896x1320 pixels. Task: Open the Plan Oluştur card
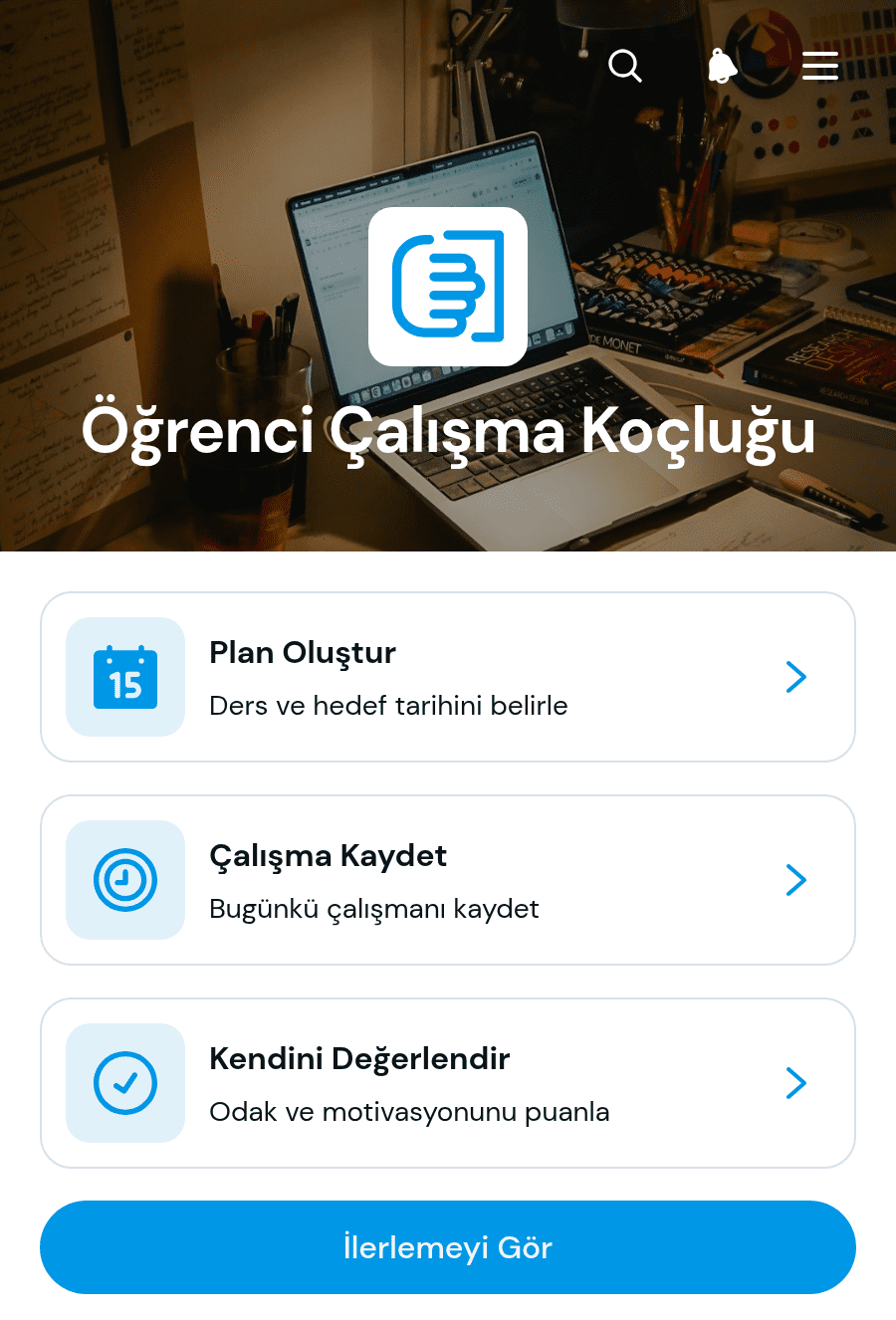click(x=448, y=677)
